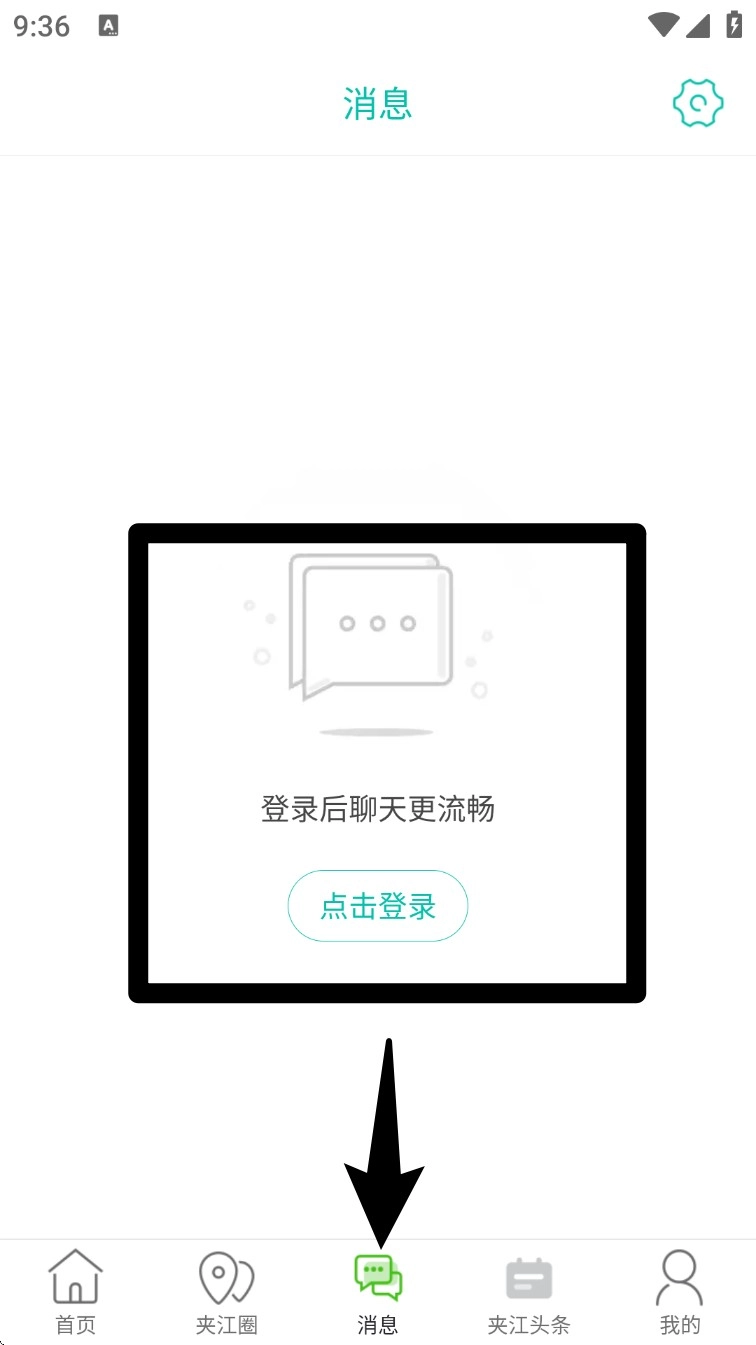Viewport: 756px width, 1345px height.
Task: Open the settings gear icon
Action: point(697,103)
